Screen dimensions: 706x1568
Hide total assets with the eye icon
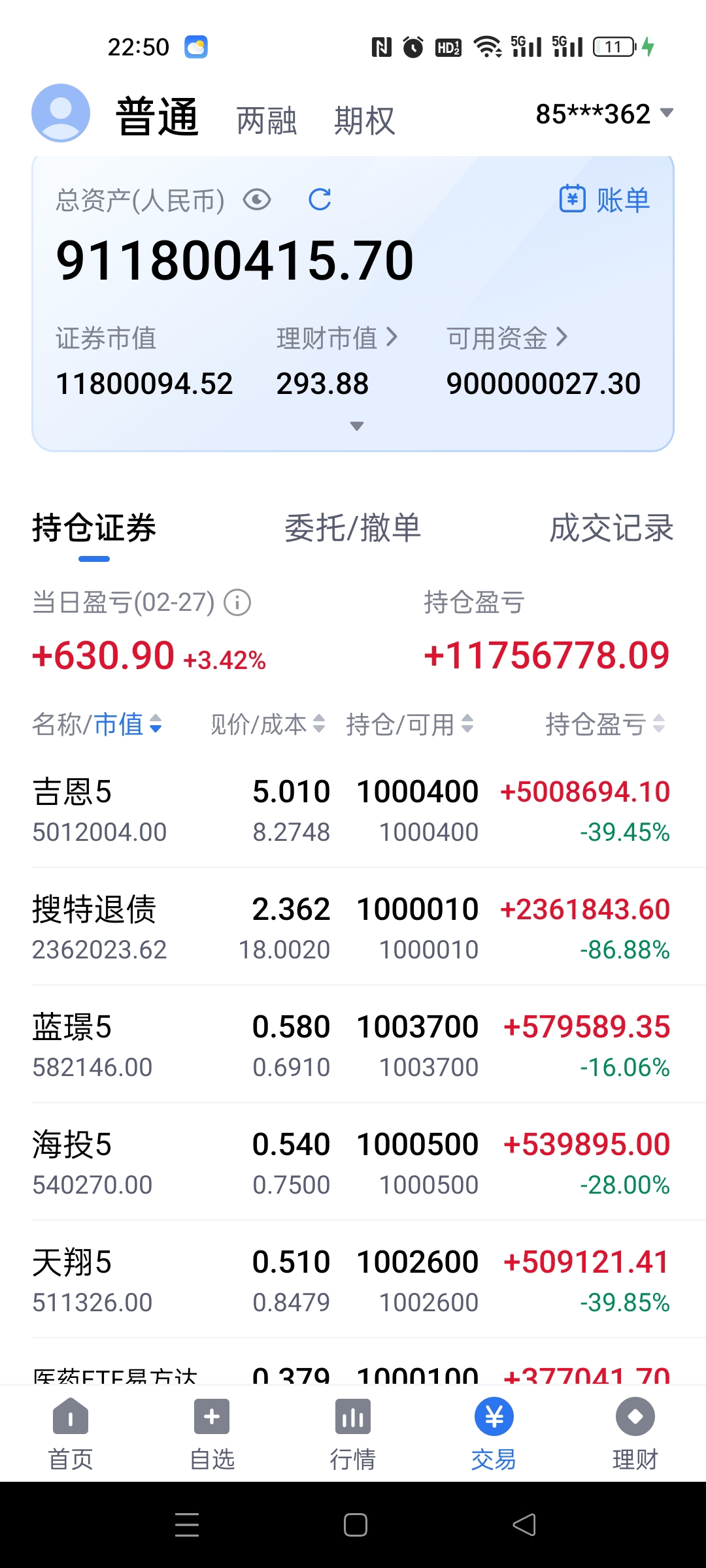click(257, 200)
